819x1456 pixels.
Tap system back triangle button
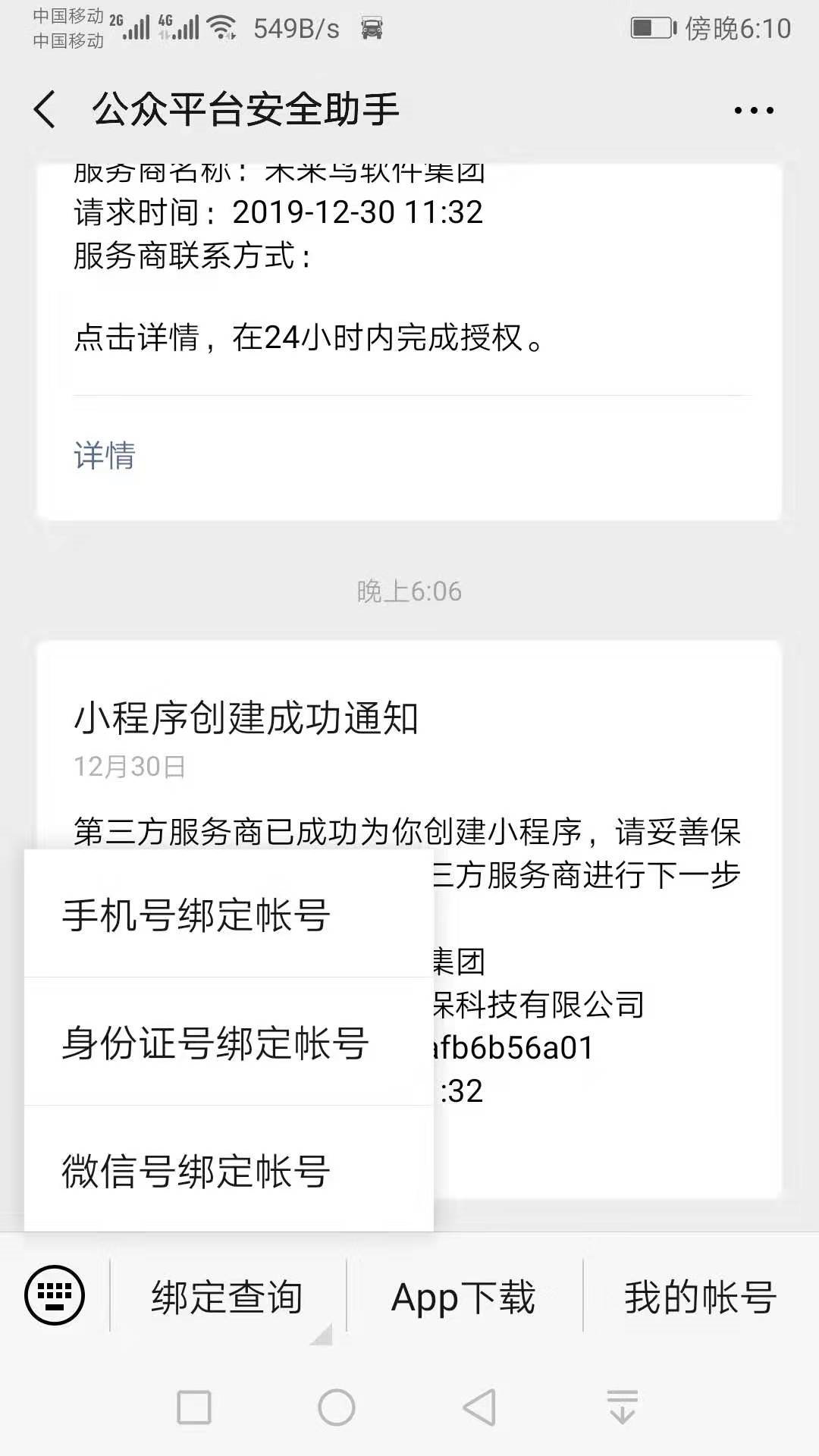(479, 1408)
